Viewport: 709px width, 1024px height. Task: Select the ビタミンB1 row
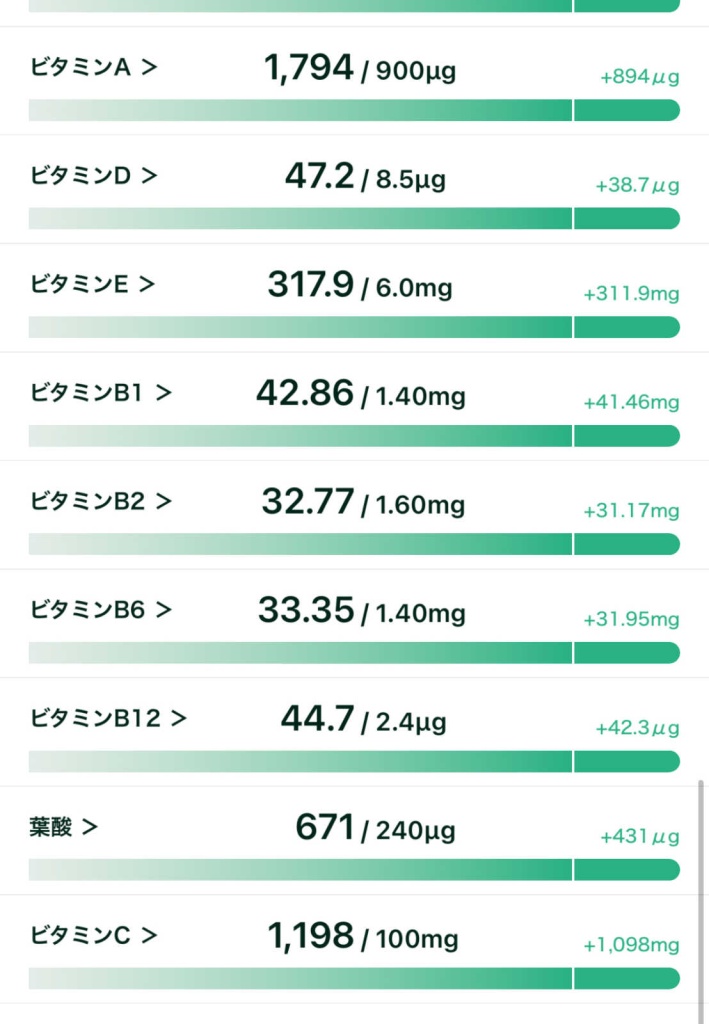[x=101, y=394]
